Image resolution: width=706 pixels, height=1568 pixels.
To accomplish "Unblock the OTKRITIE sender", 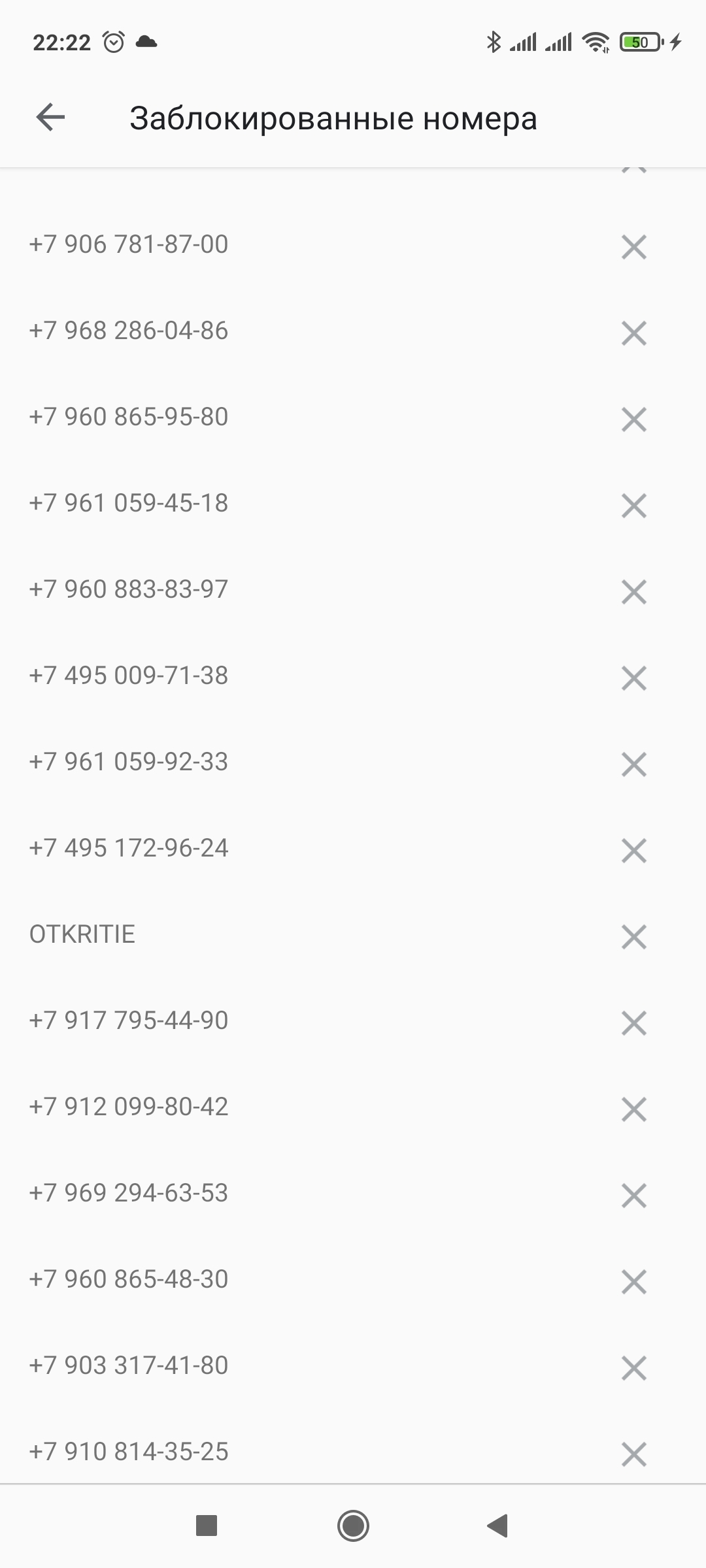I will 633,937.
